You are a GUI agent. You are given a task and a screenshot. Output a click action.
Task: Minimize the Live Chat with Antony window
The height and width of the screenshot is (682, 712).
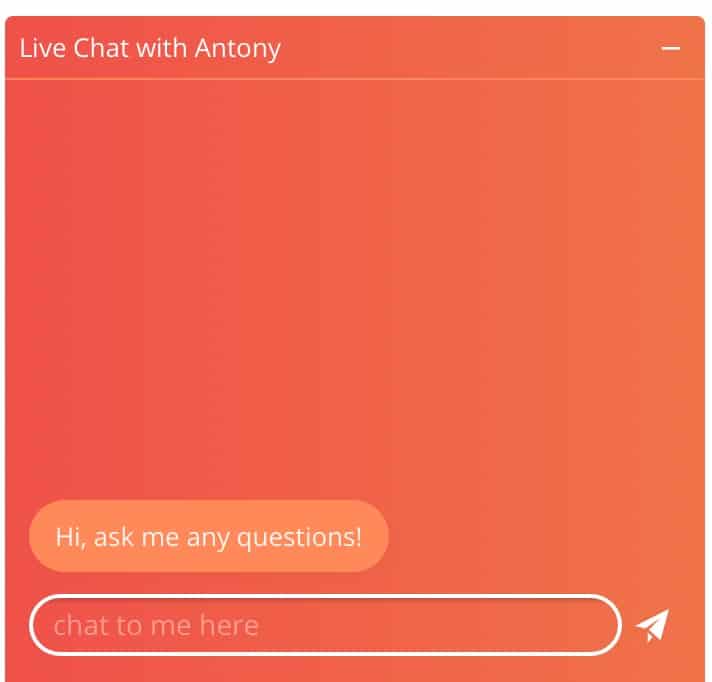(670, 48)
